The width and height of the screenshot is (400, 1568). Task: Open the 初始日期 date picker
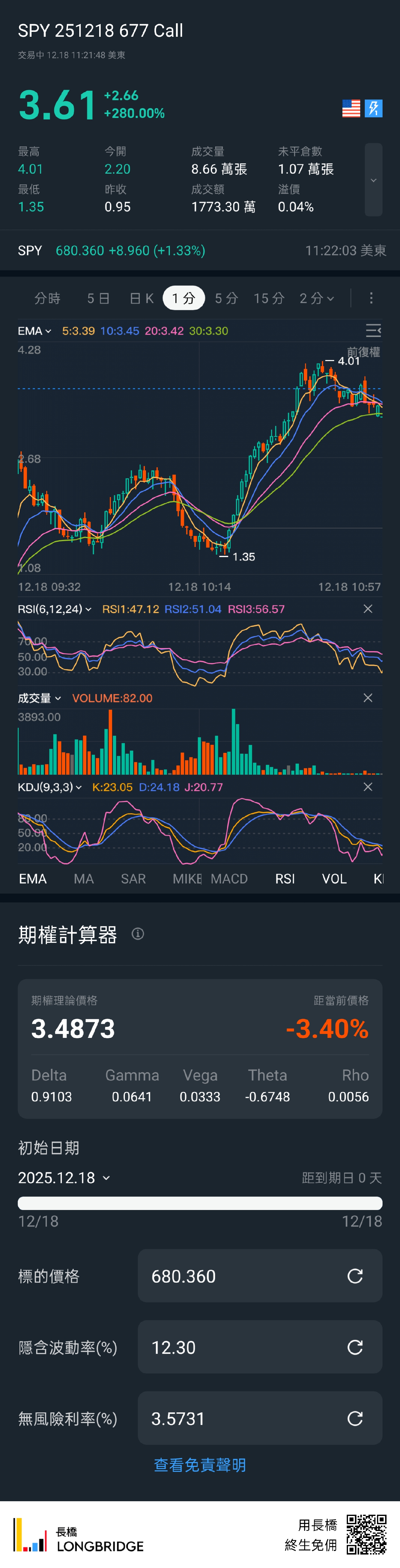[64, 1178]
